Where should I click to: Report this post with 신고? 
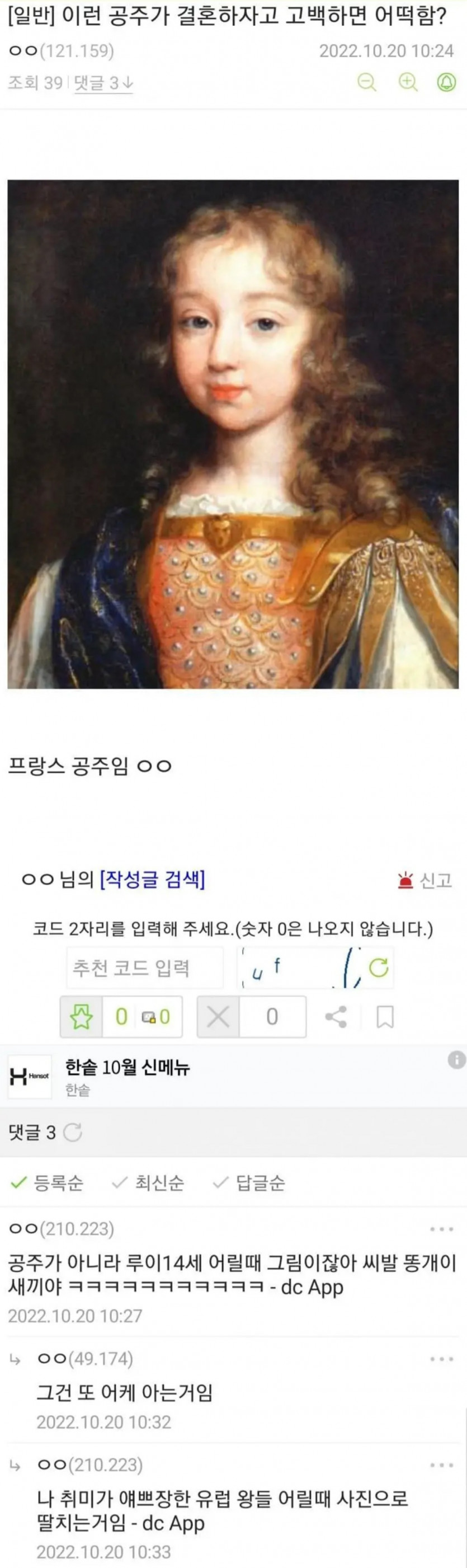pos(424,880)
